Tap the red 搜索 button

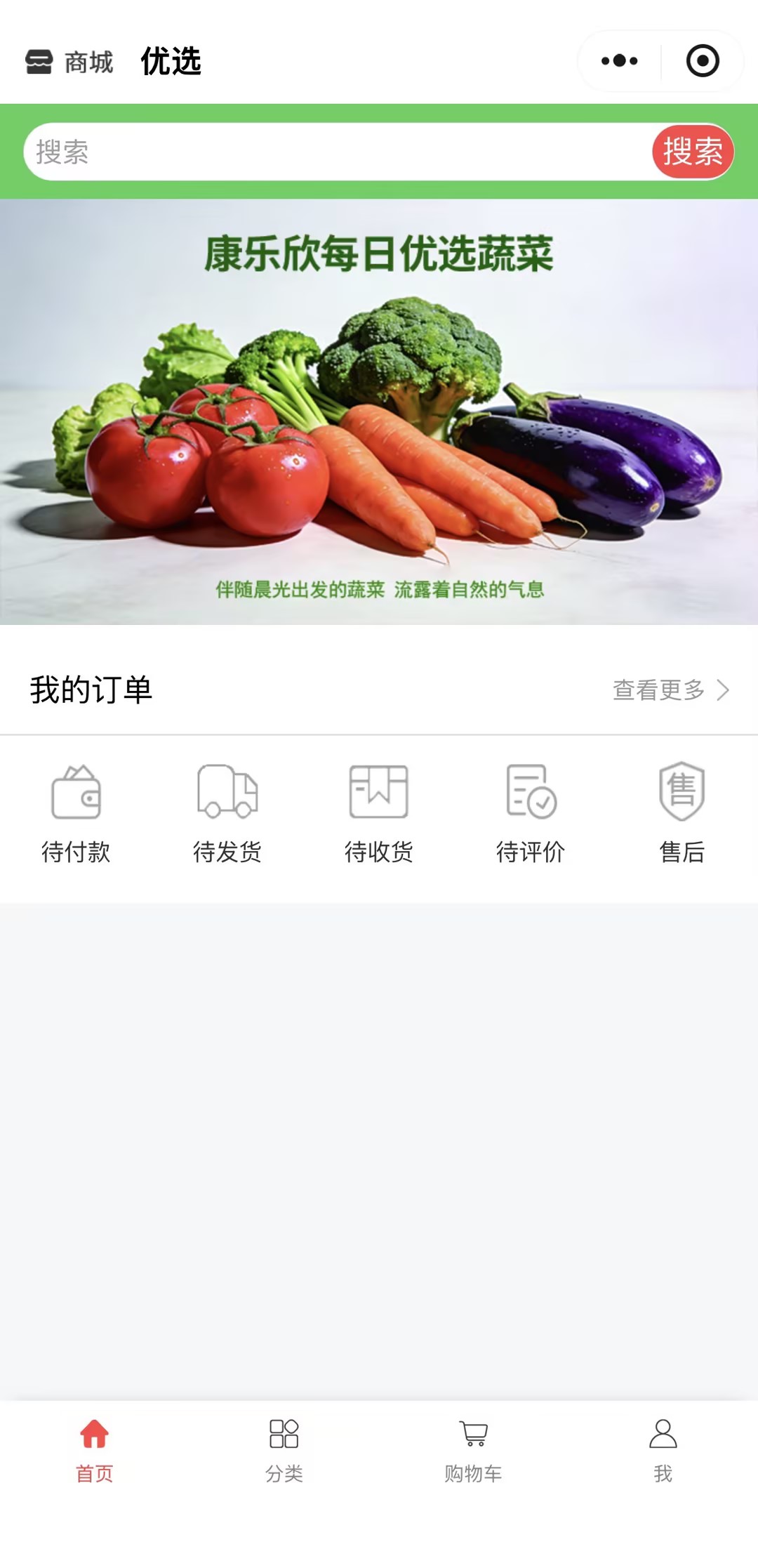692,152
